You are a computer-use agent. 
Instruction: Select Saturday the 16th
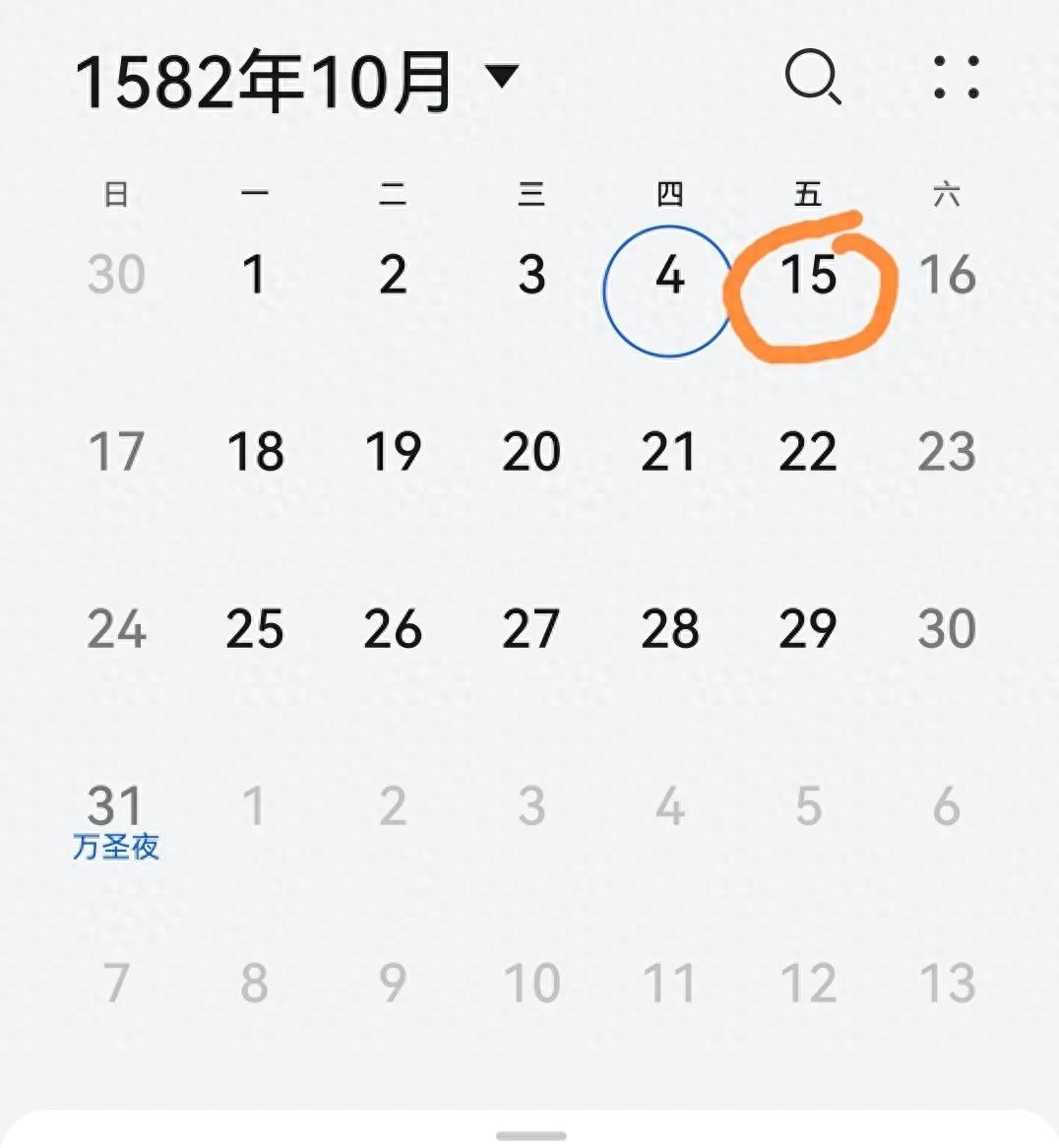(946, 276)
